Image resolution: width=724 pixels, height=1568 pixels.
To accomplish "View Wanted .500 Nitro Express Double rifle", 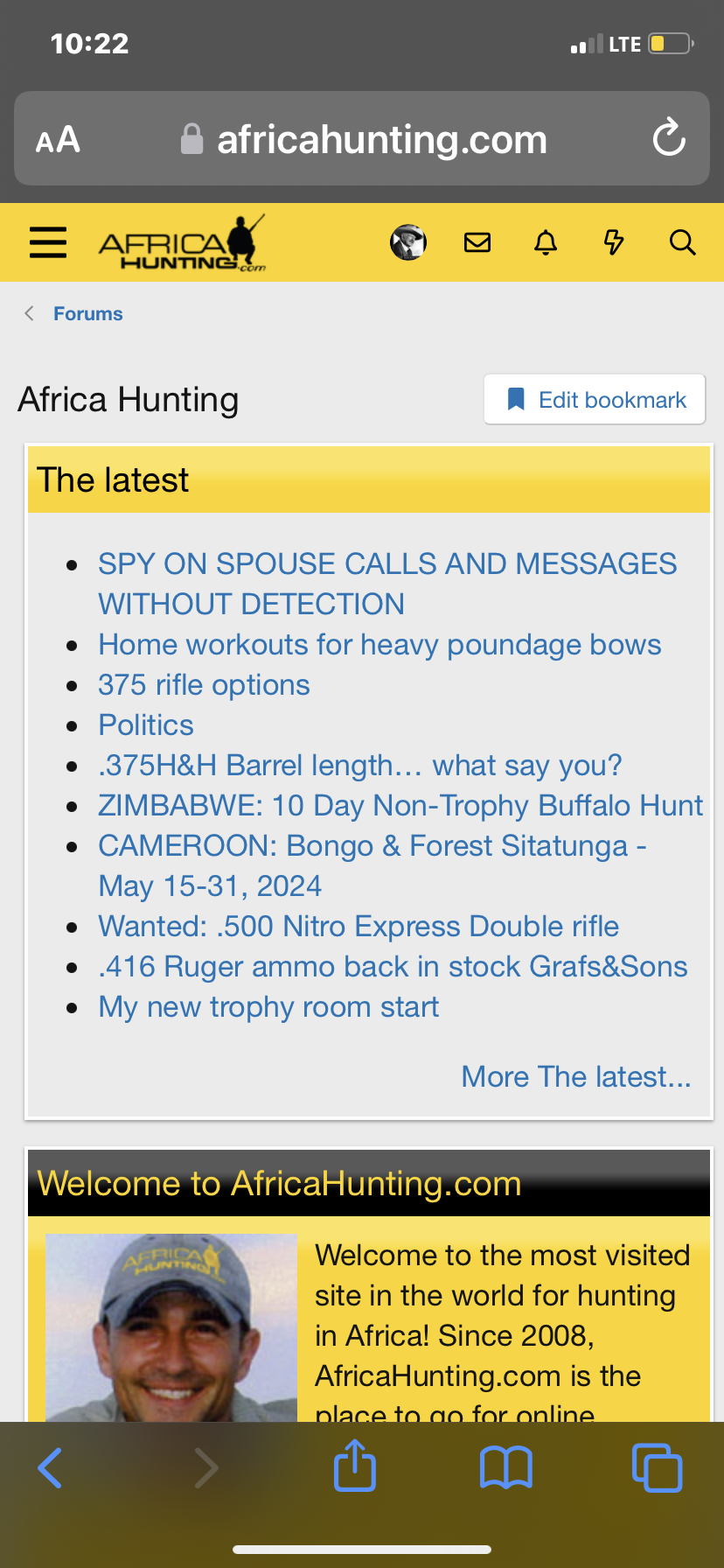I will click(x=359, y=927).
